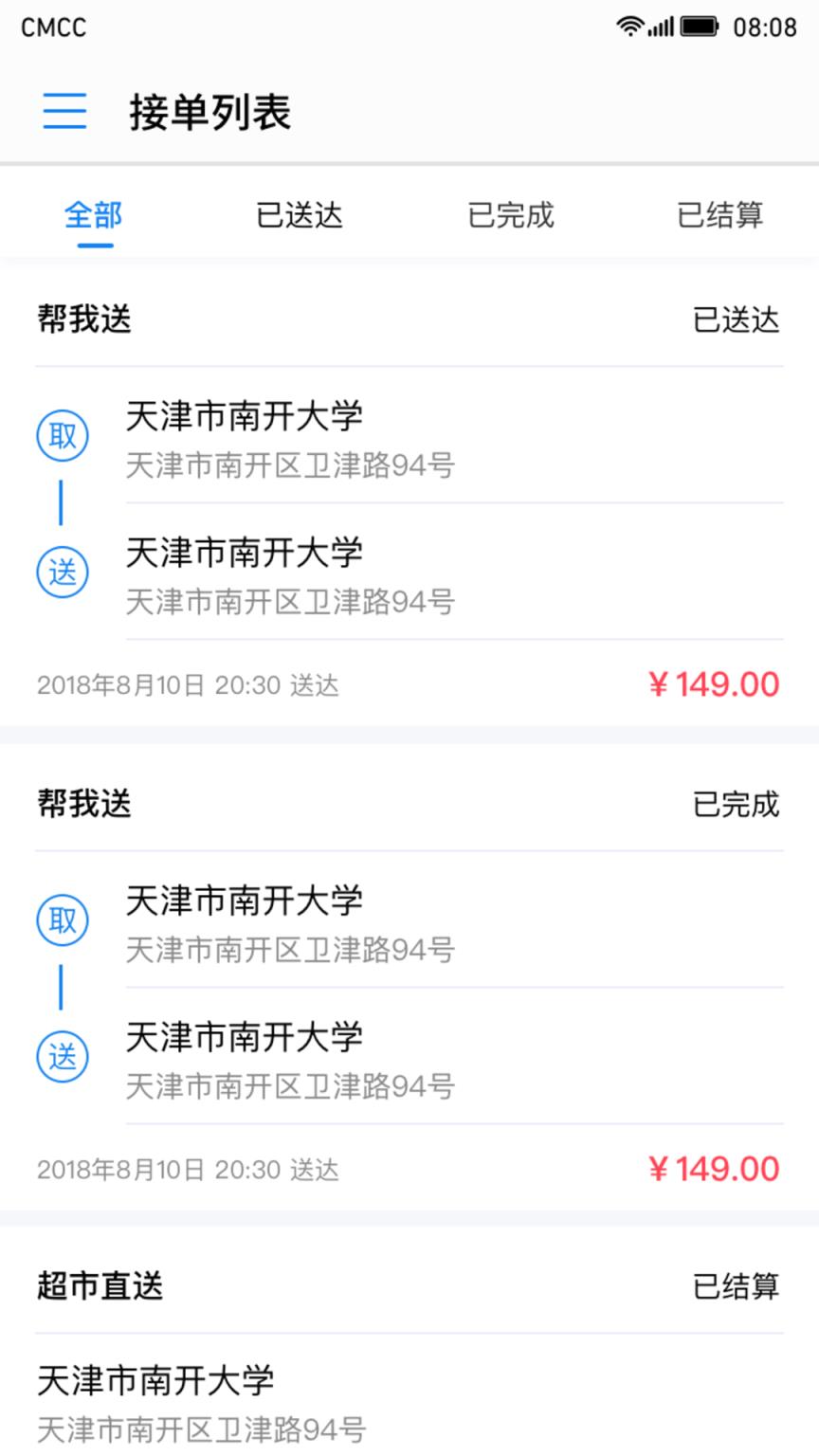Click the 送 delivery icon on second order
Image resolution: width=819 pixels, height=1456 pixels.
pyautogui.click(x=62, y=1057)
